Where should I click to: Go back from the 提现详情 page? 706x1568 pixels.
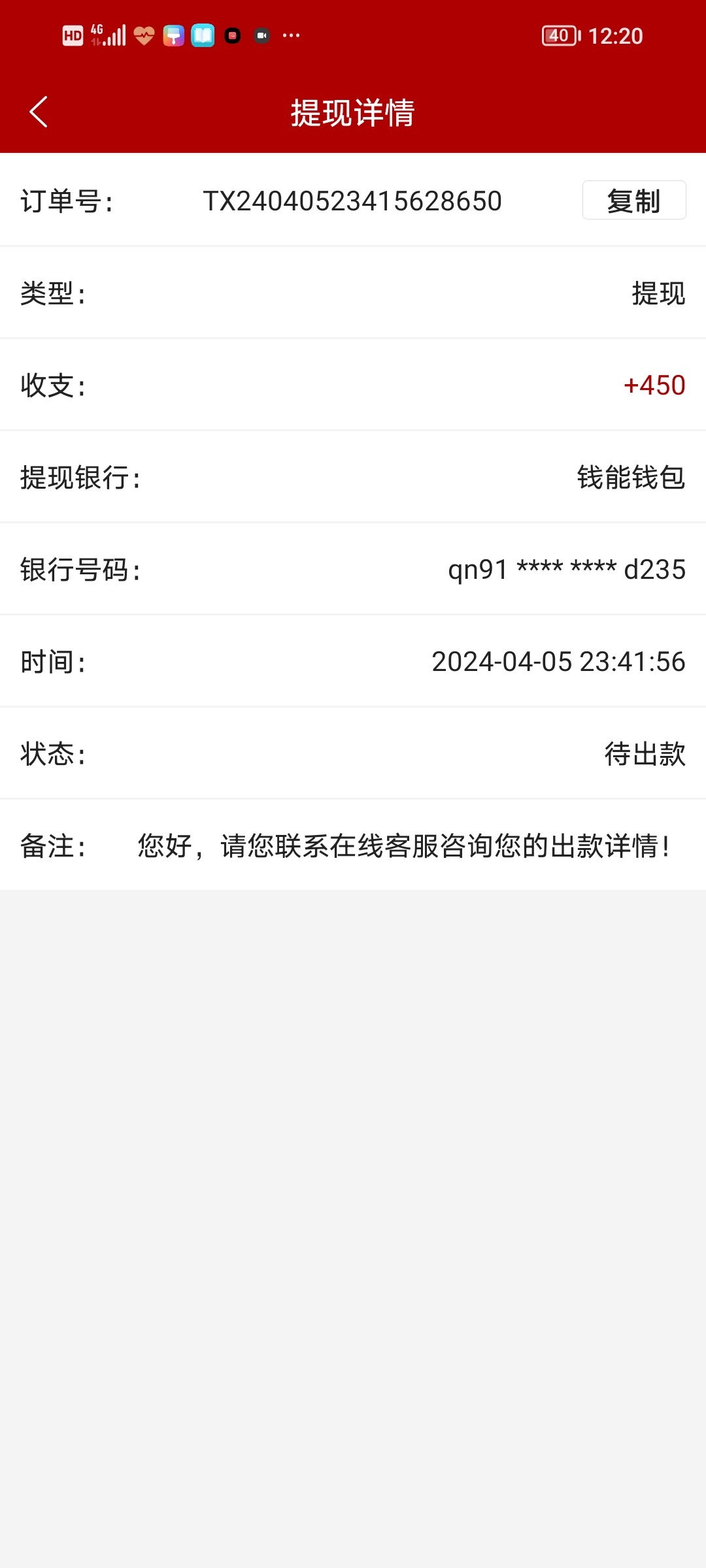tap(39, 112)
